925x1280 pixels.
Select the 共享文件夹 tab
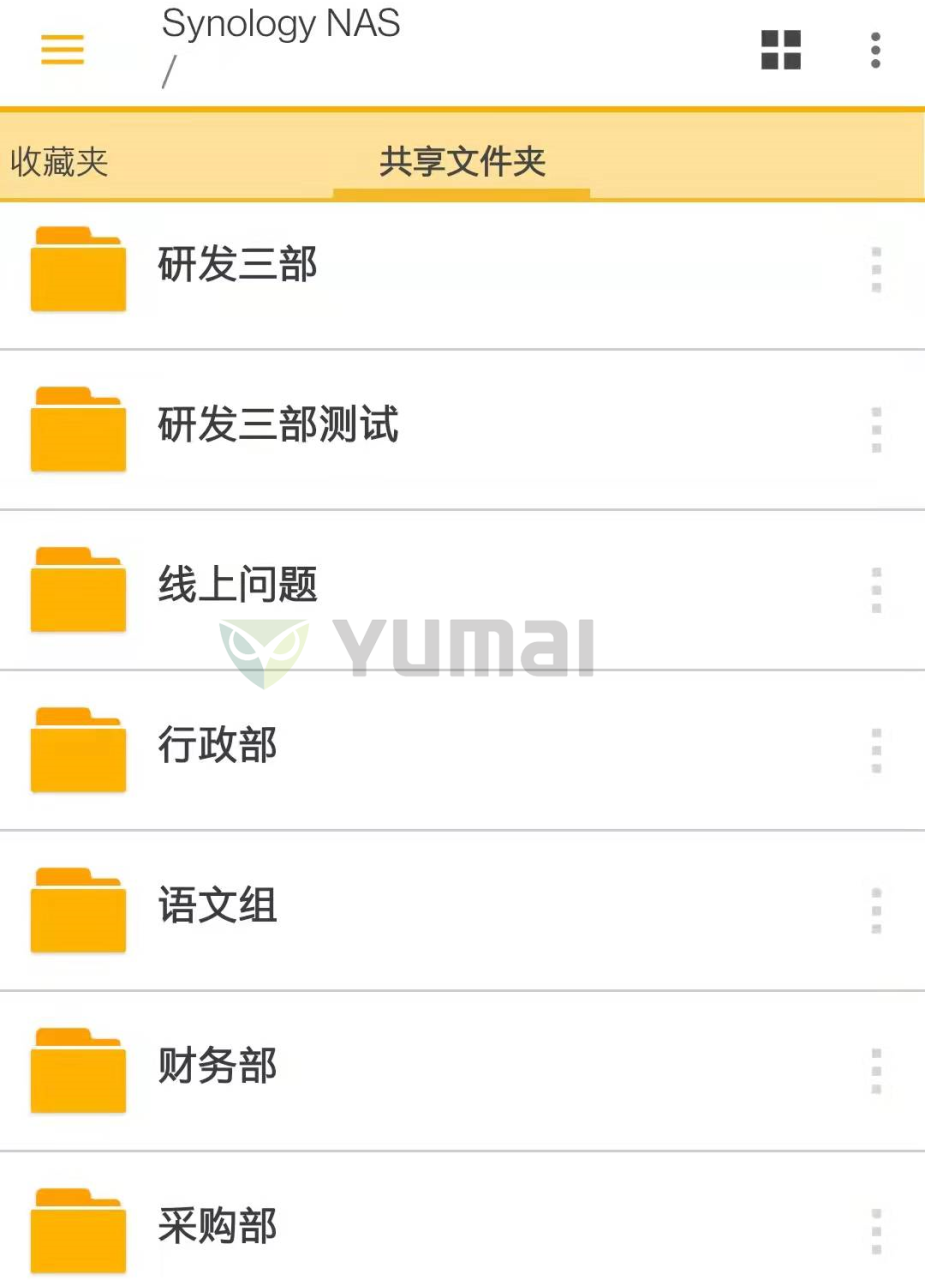462,160
